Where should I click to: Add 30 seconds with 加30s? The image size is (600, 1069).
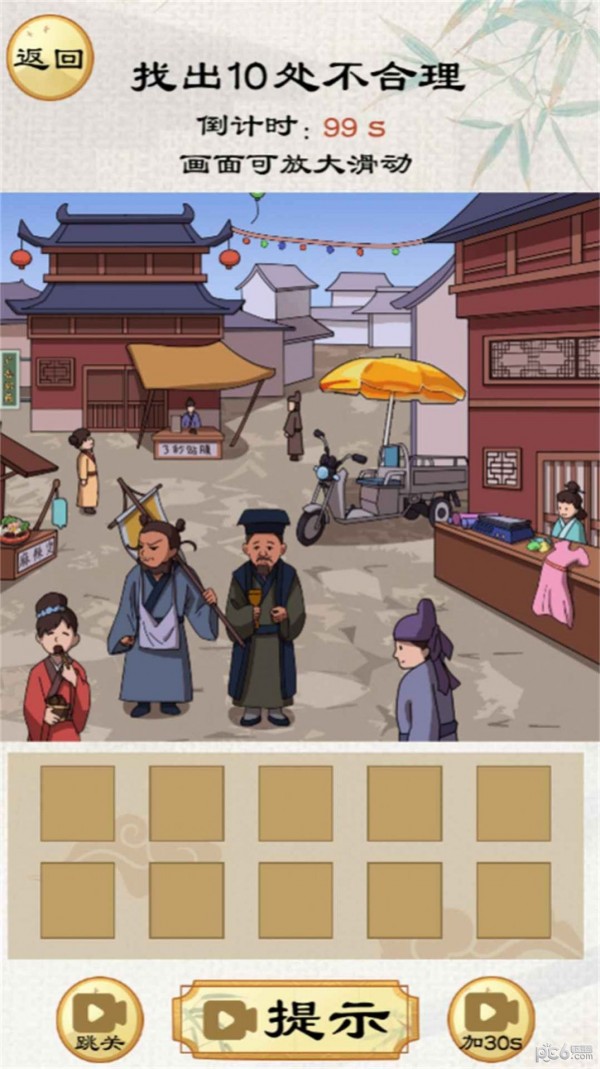point(491,1019)
